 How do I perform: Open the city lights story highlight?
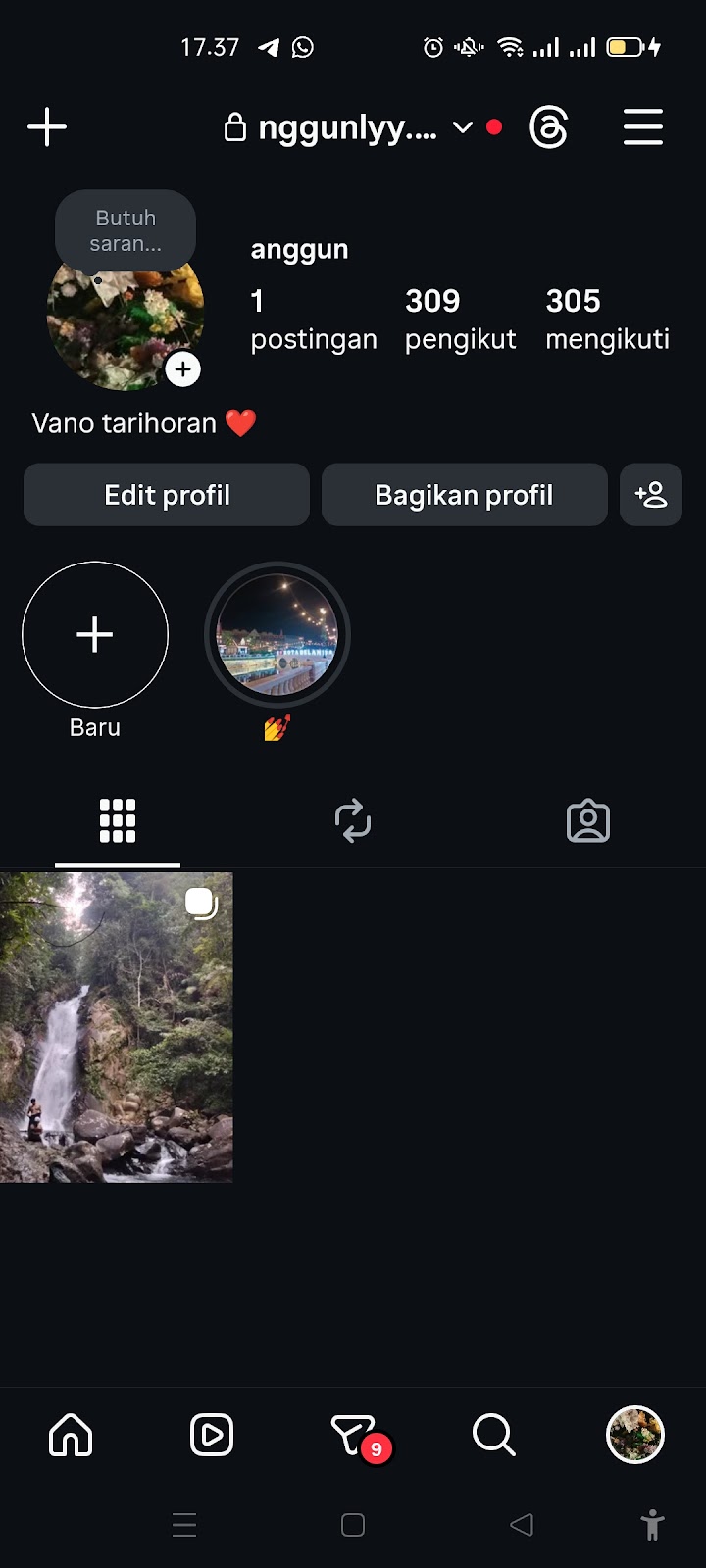pos(277,635)
